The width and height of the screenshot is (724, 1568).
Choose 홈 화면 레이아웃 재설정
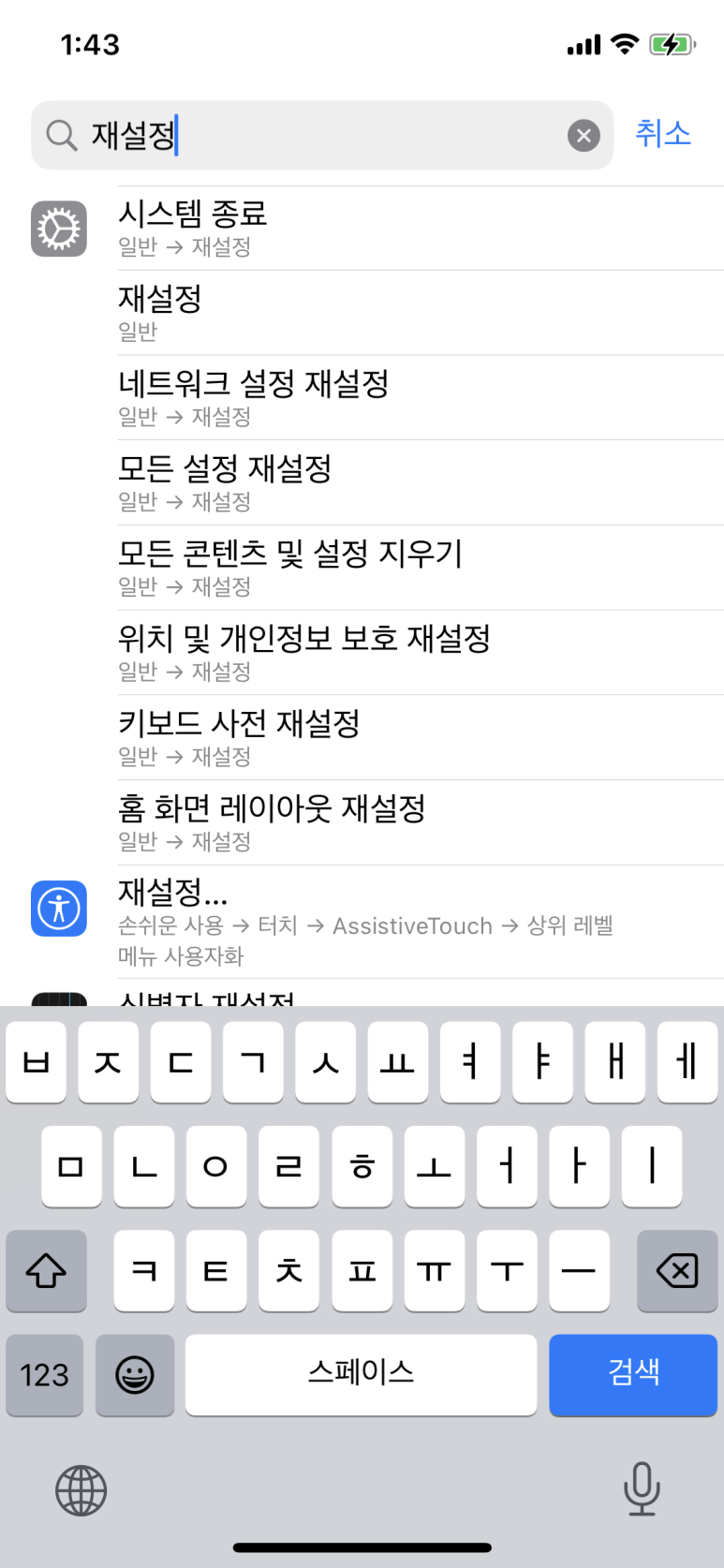[x=421, y=822]
